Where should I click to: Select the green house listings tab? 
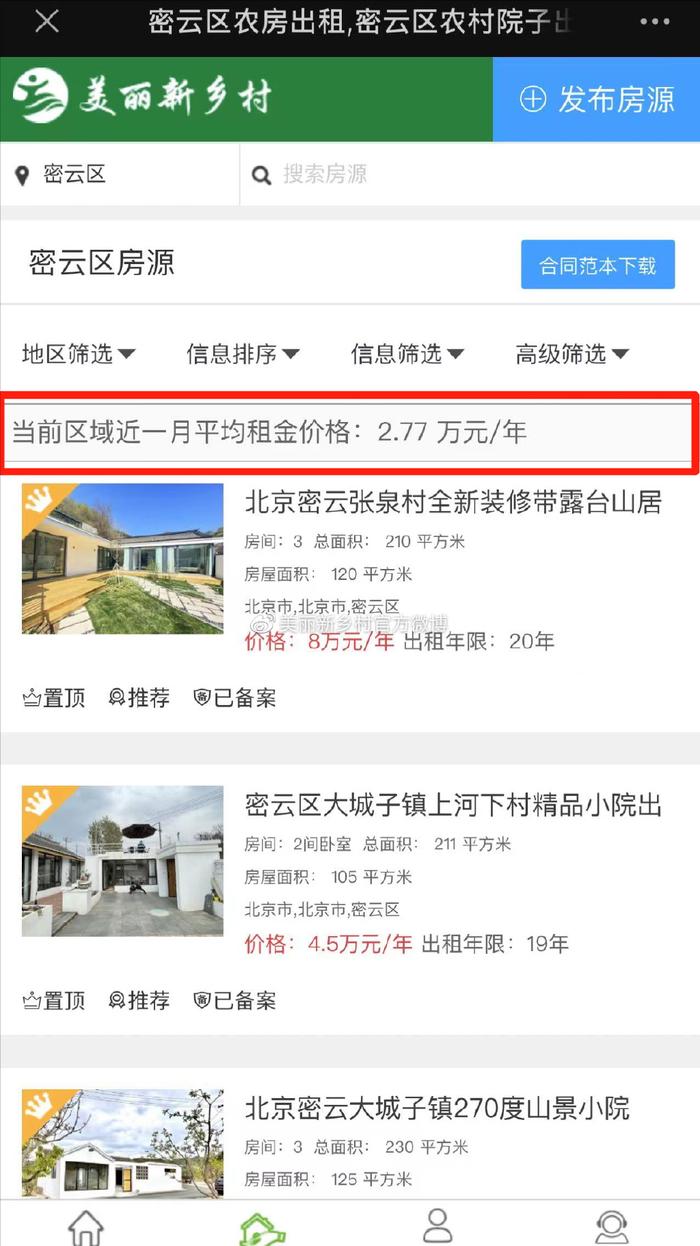(x=262, y=1227)
